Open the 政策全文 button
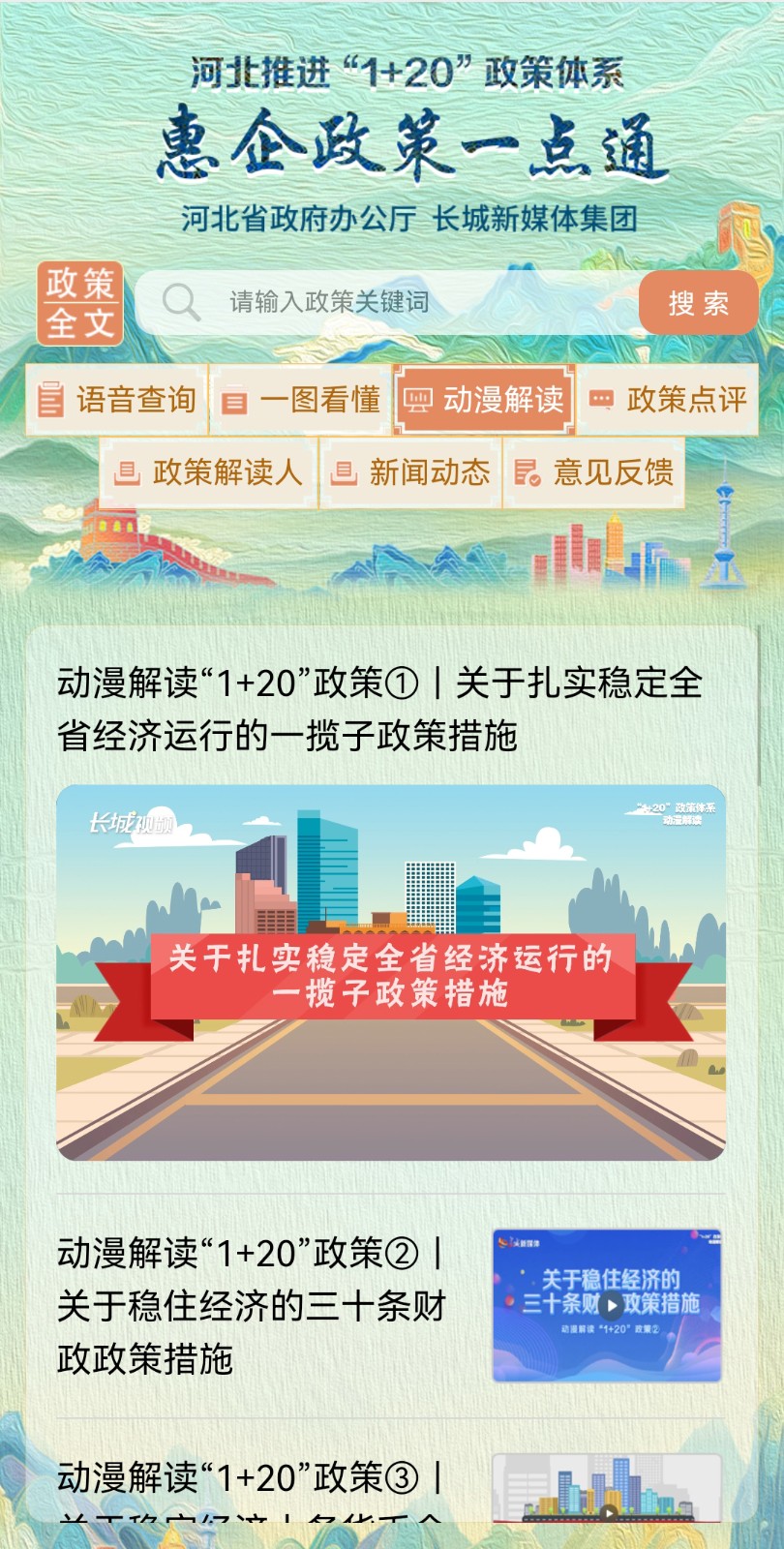 pyautogui.click(x=80, y=303)
